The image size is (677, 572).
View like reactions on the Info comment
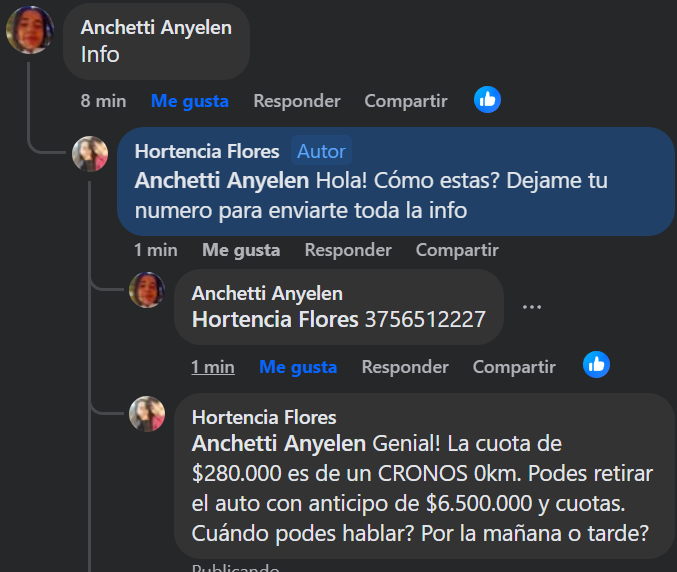pos(487,100)
